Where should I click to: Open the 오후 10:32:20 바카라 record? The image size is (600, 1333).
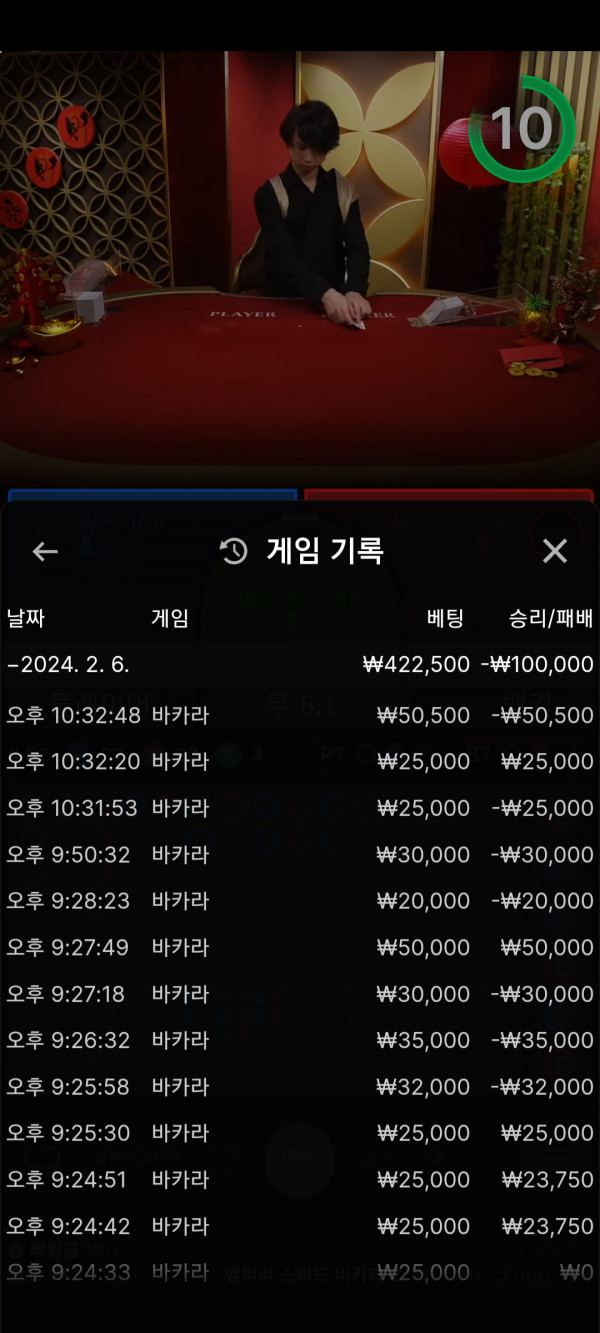click(x=300, y=761)
